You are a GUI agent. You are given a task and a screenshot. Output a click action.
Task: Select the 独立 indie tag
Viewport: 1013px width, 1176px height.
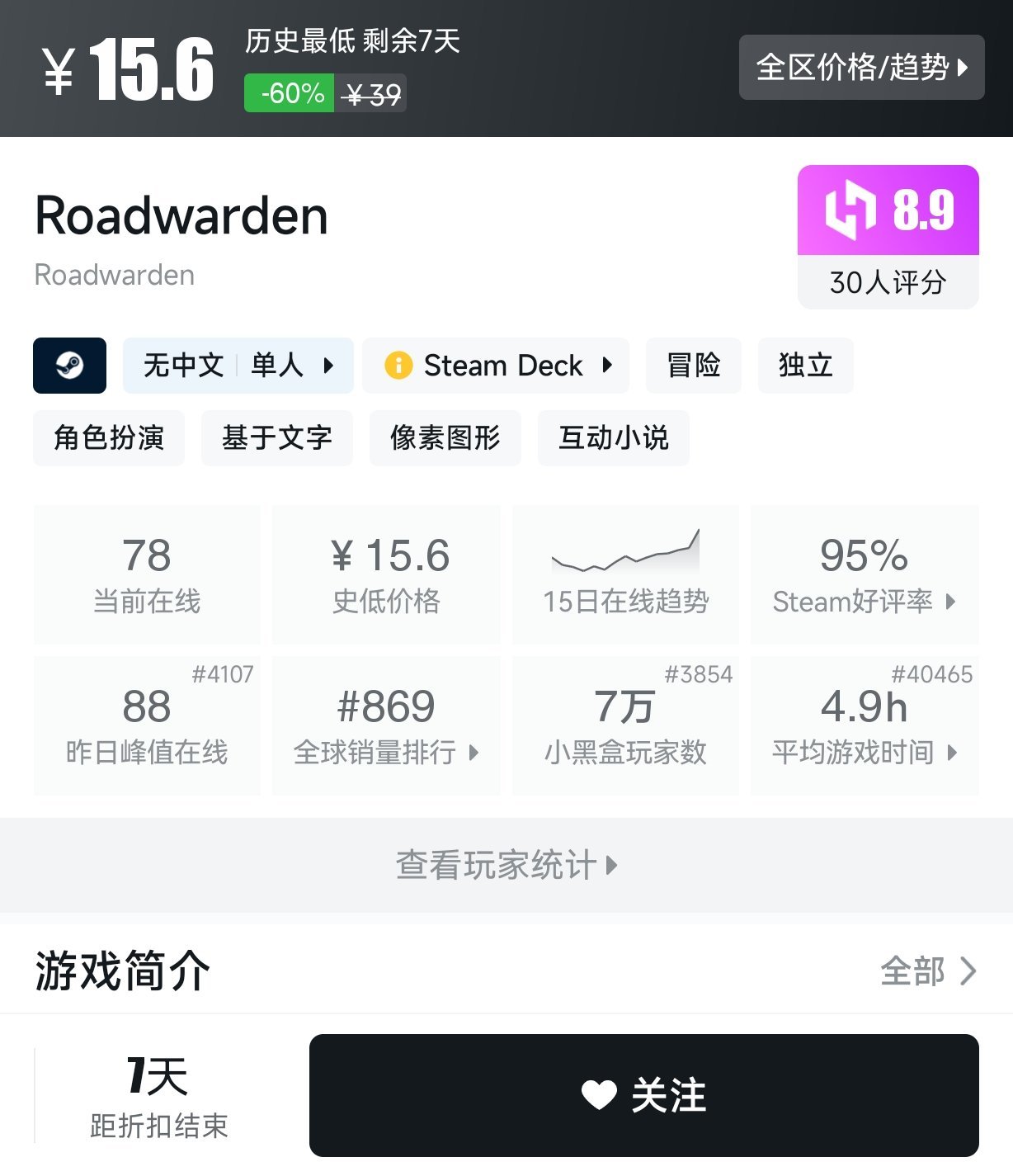point(805,366)
